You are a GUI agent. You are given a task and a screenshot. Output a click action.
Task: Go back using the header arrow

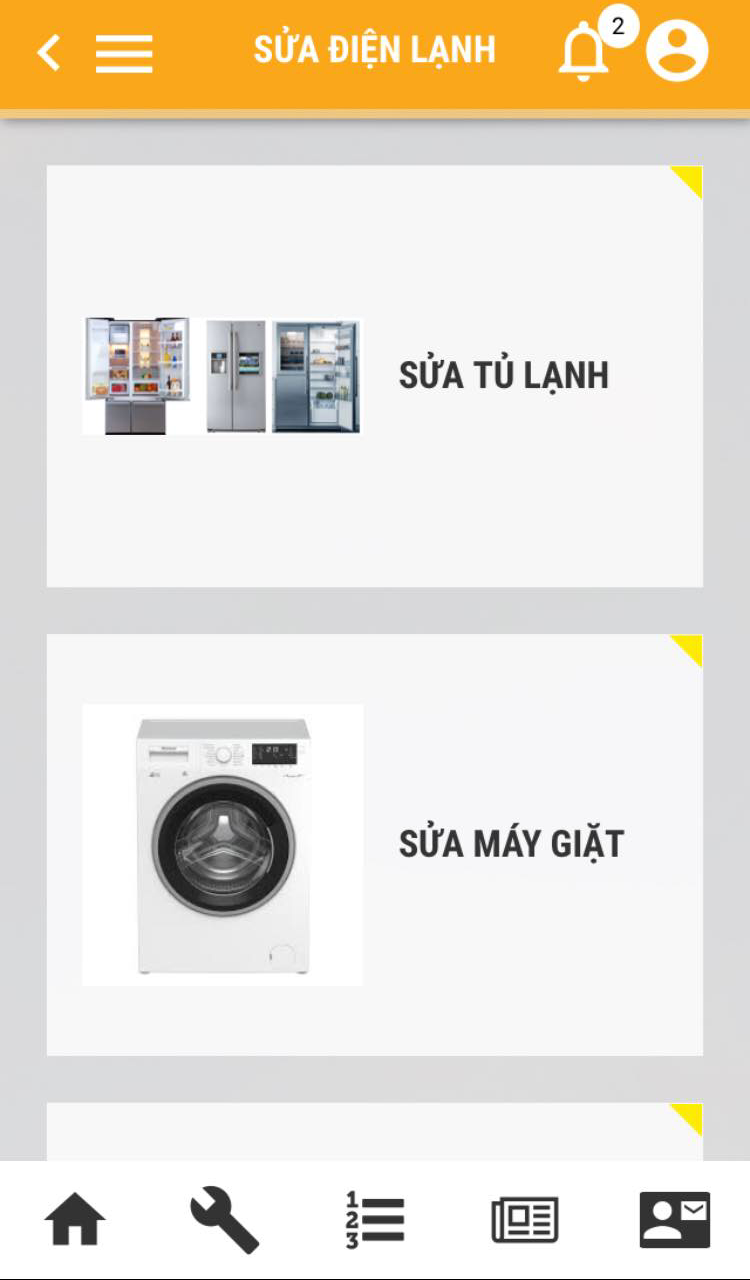pos(48,52)
